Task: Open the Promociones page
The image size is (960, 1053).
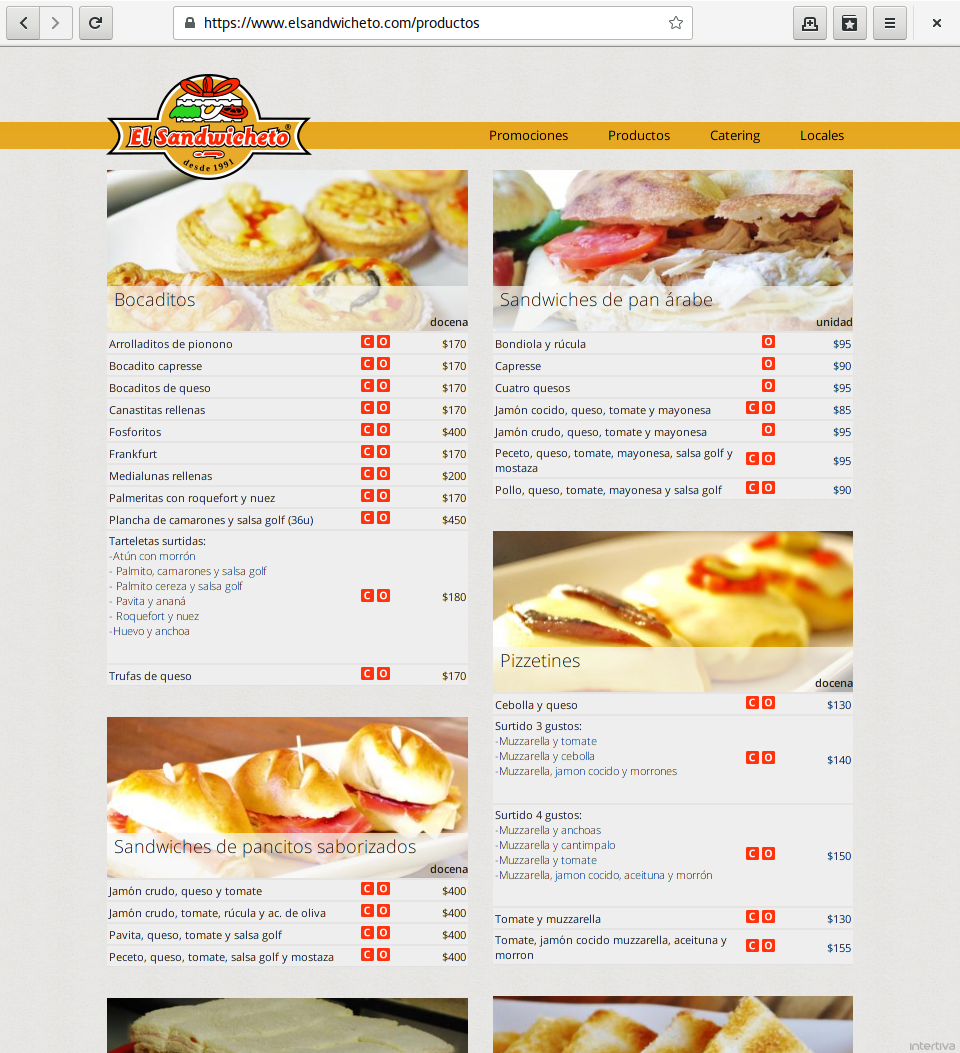Action: pyautogui.click(x=528, y=135)
